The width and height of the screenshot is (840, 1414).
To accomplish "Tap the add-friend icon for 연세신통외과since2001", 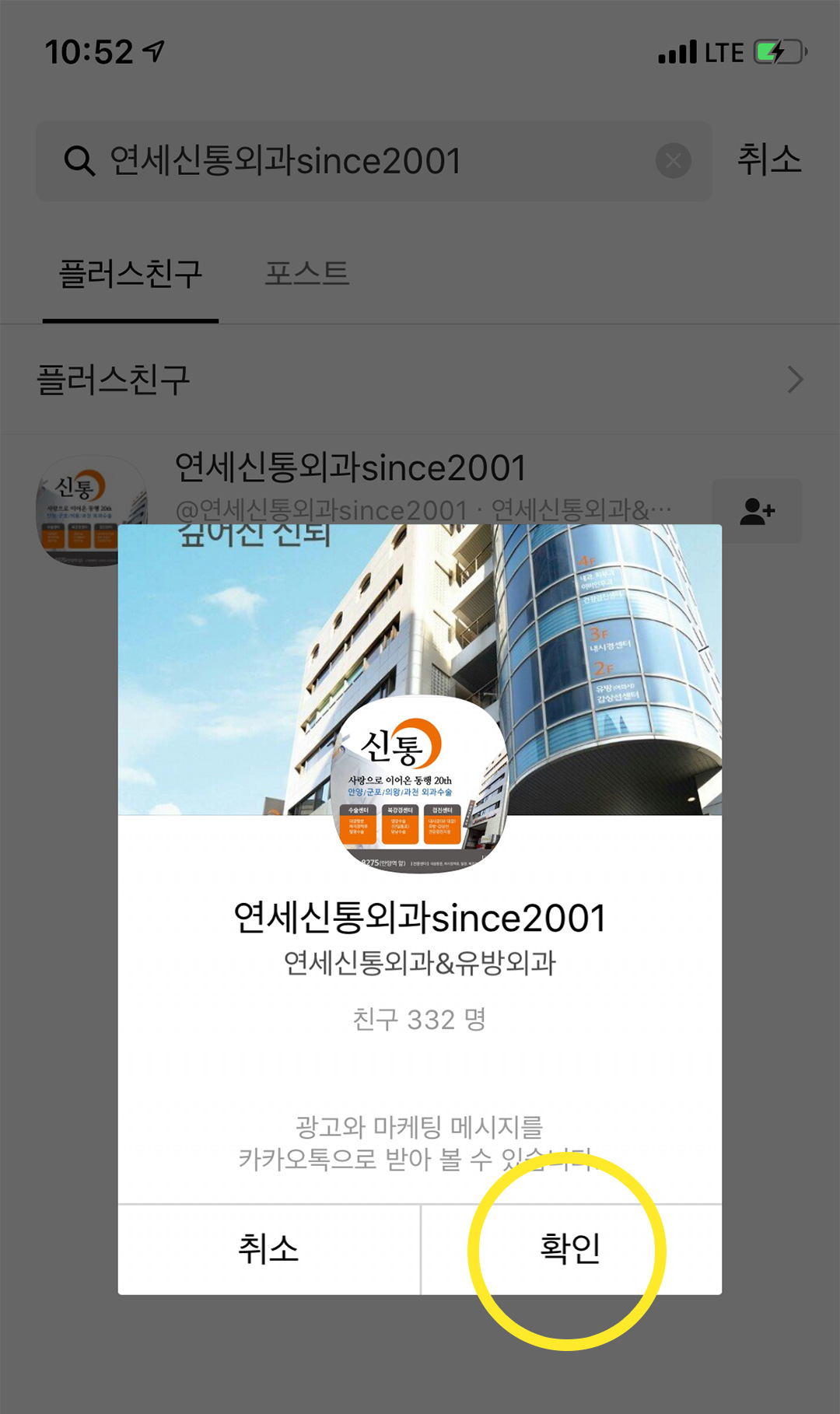I will 757,511.
